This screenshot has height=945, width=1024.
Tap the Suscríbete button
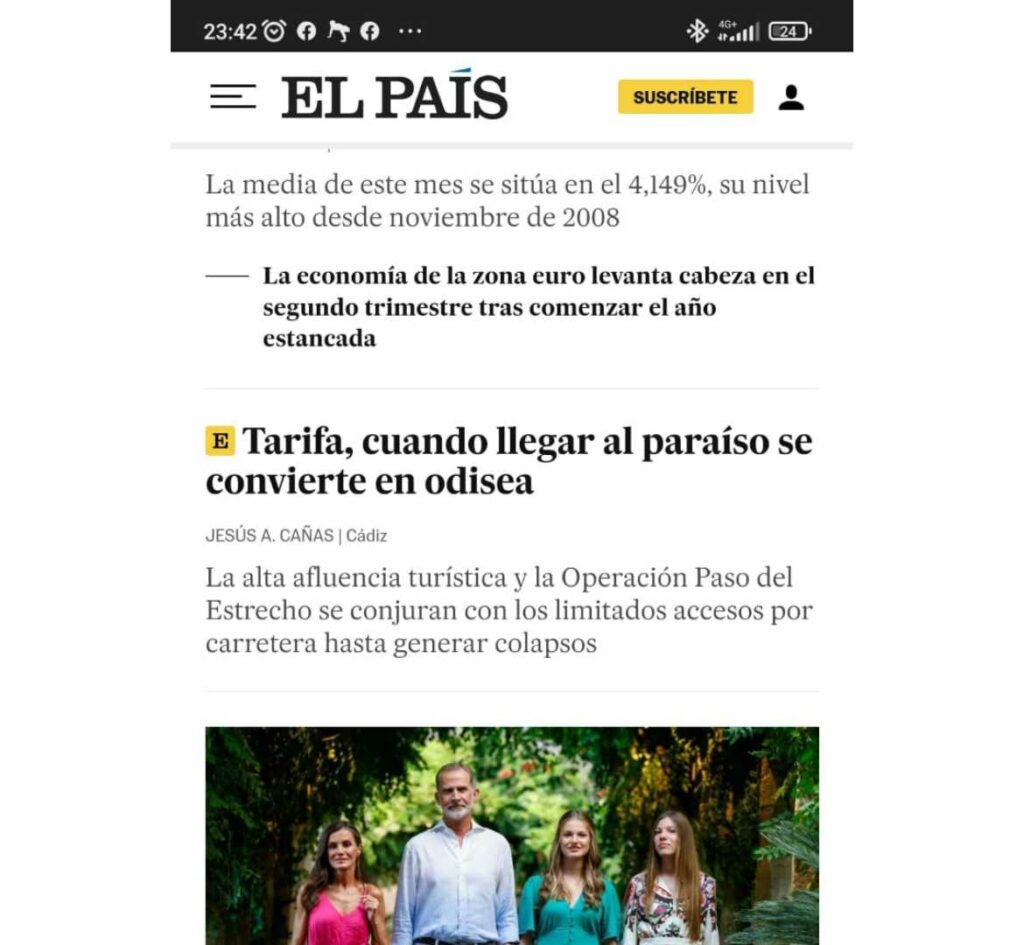[685, 97]
